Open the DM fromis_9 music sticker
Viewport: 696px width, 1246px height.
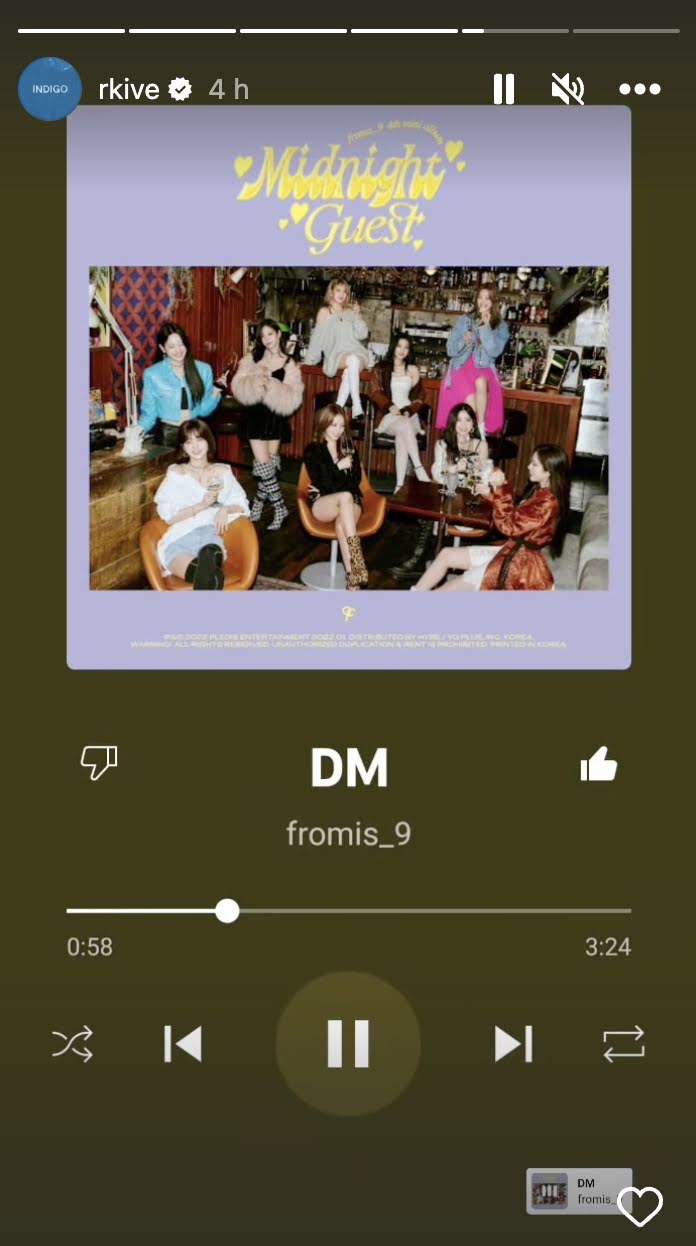point(574,1191)
